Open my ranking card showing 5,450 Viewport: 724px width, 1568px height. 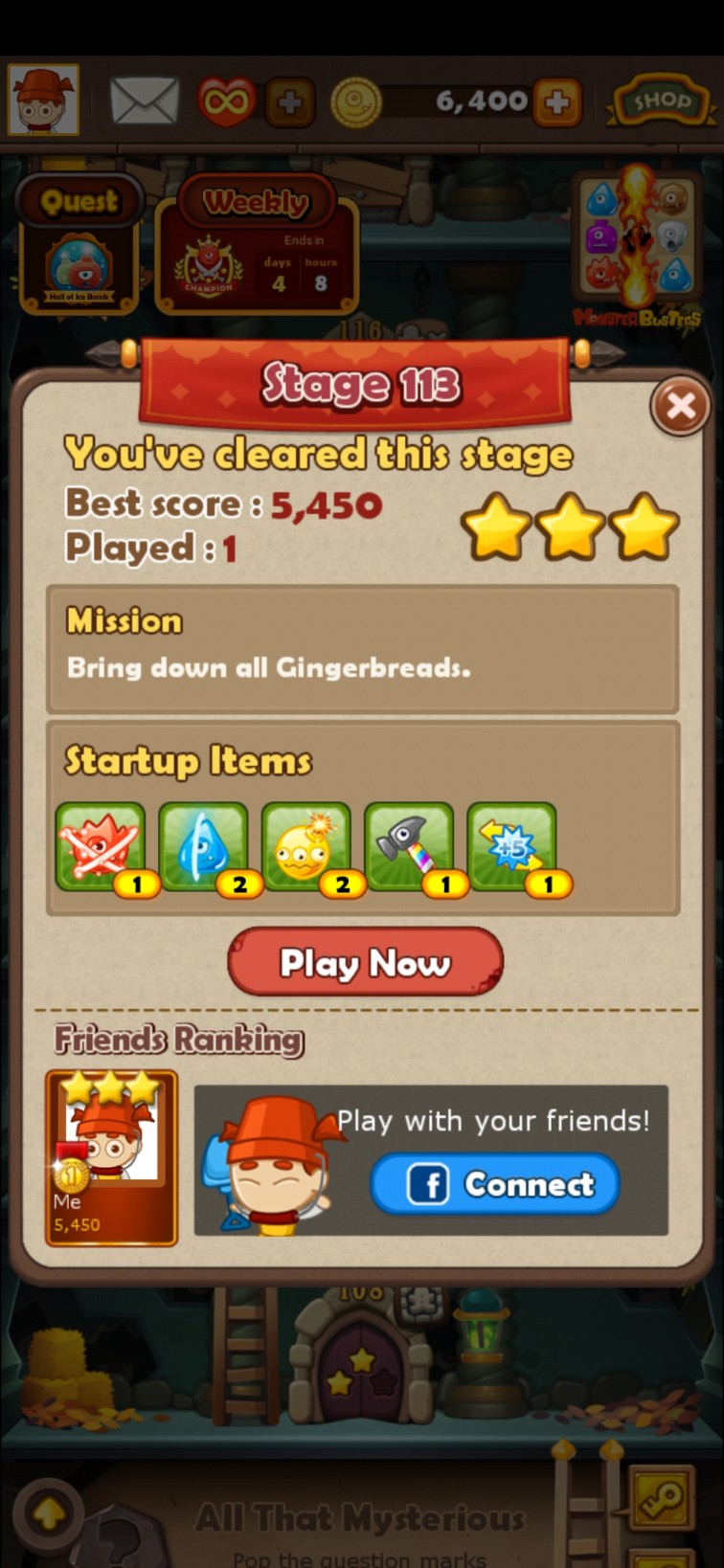pos(111,1158)
